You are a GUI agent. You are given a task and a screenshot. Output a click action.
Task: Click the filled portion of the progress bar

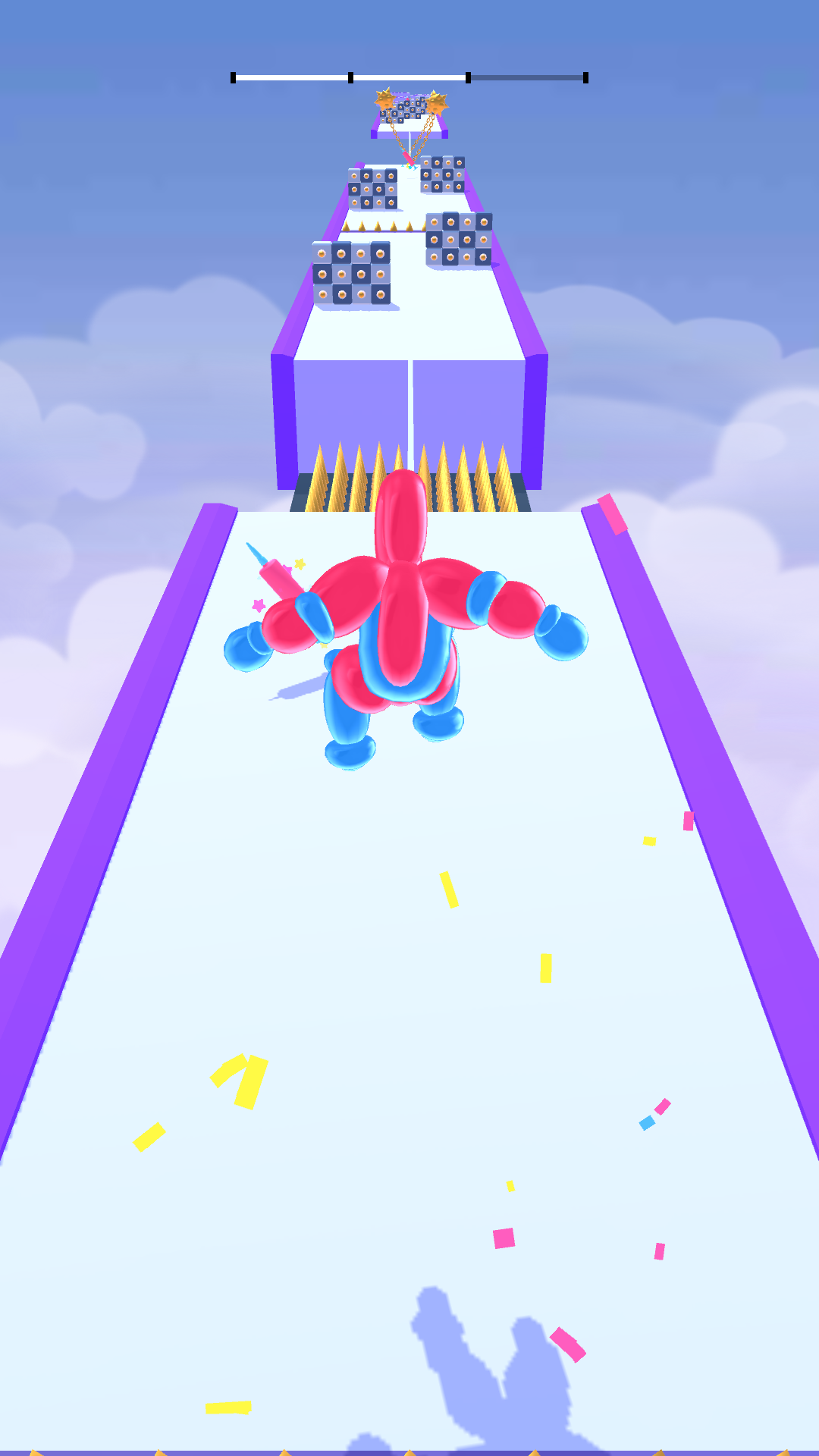point(292,76)
